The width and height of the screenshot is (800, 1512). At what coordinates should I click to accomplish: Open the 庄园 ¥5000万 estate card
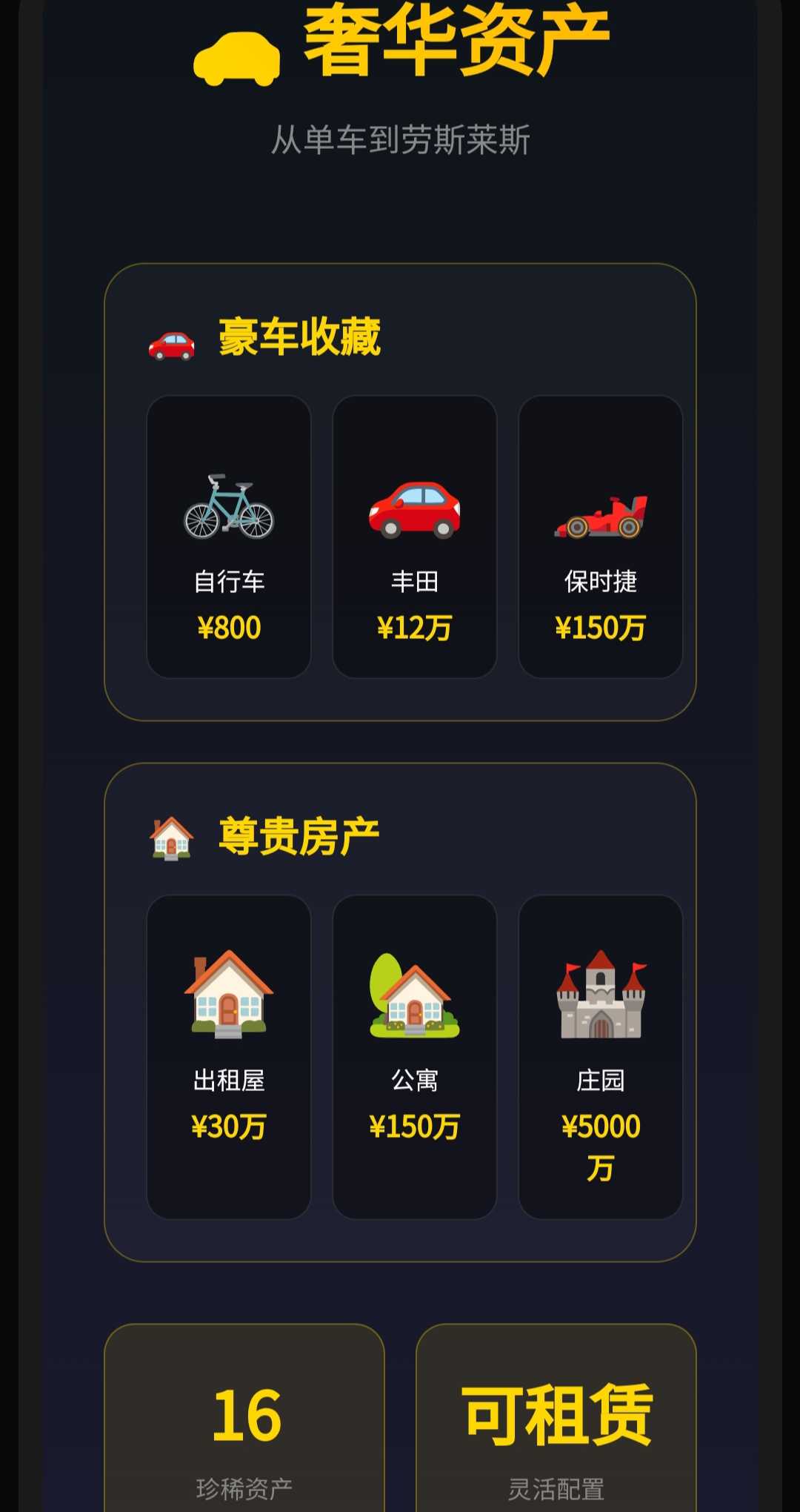pos(600,1056)
